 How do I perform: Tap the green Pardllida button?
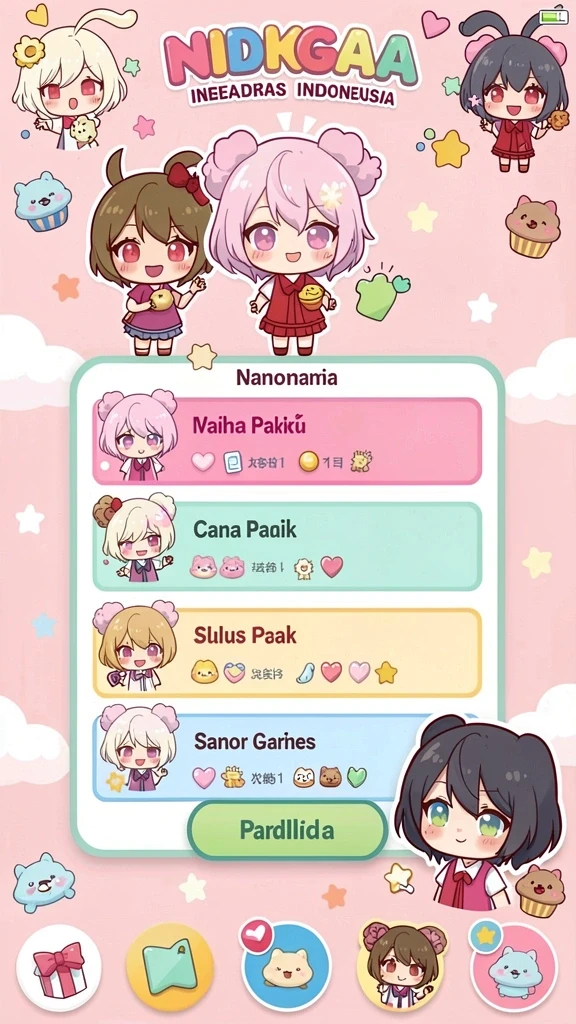[x=287, y=830]
